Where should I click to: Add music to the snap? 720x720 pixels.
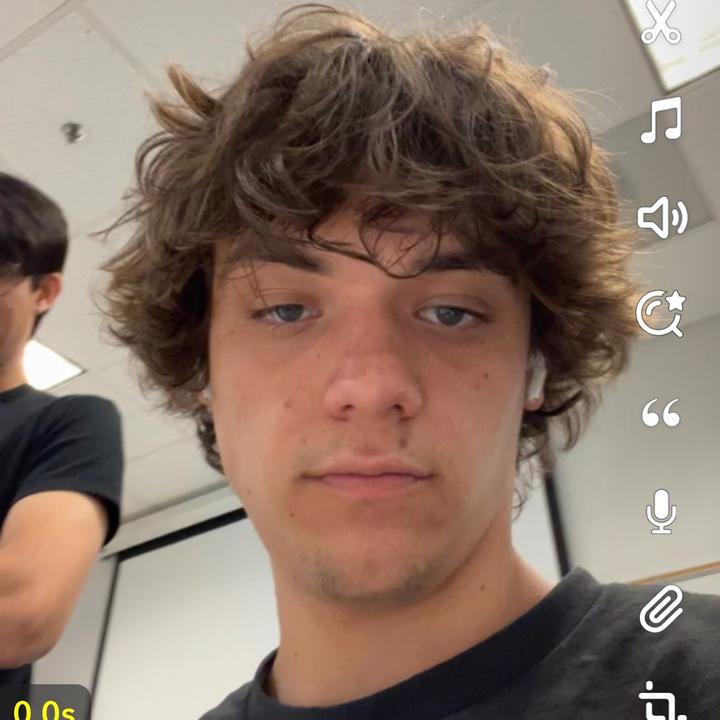coord(661,120)
